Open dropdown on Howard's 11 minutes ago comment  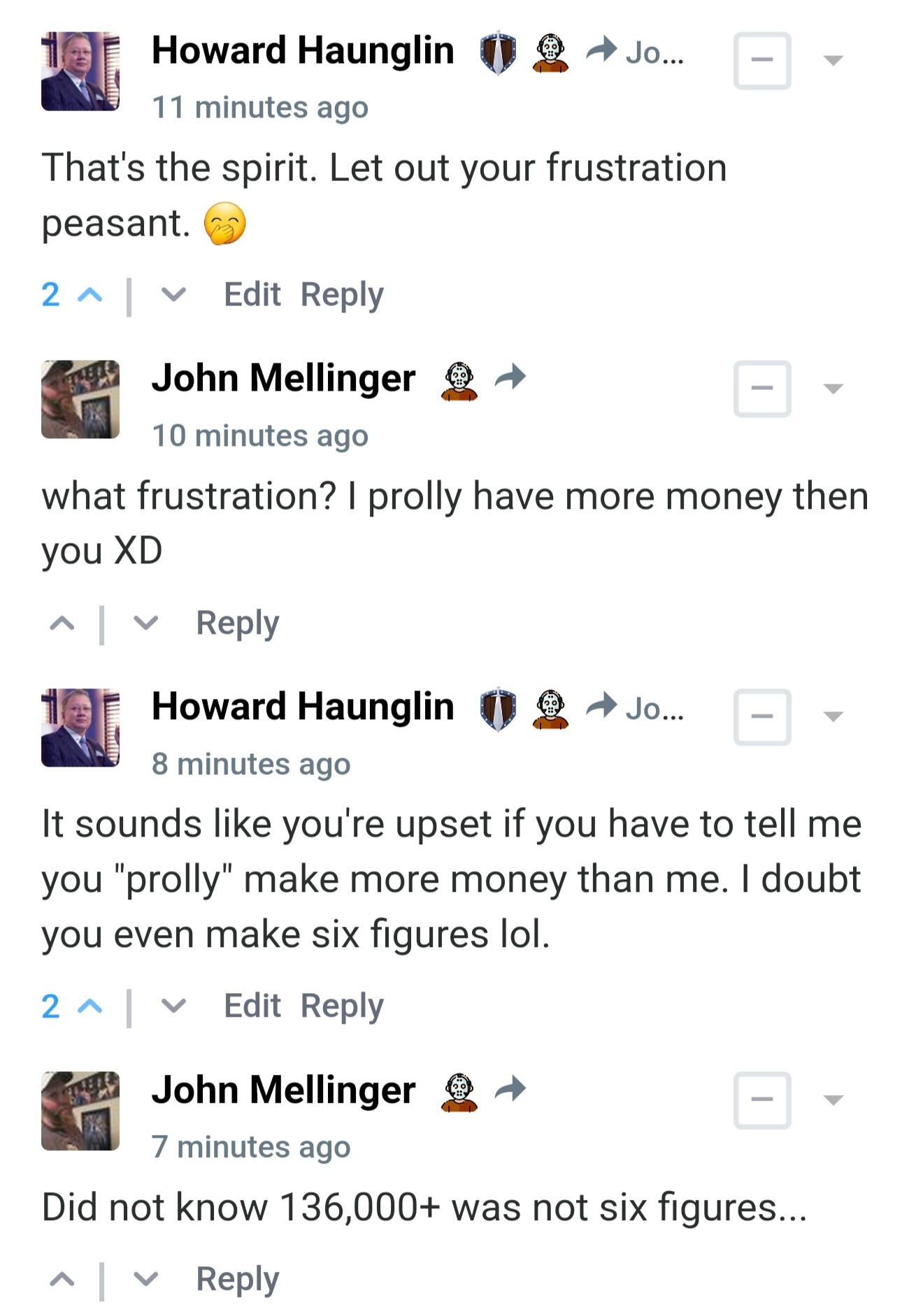click(832, 60)
